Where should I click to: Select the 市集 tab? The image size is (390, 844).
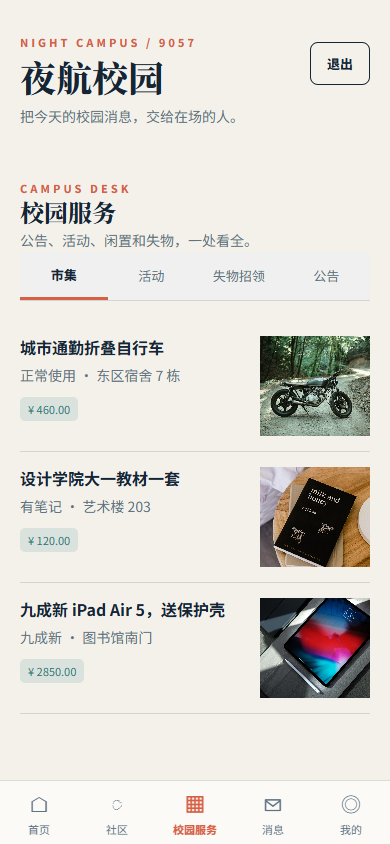click(x=64, y=276)
